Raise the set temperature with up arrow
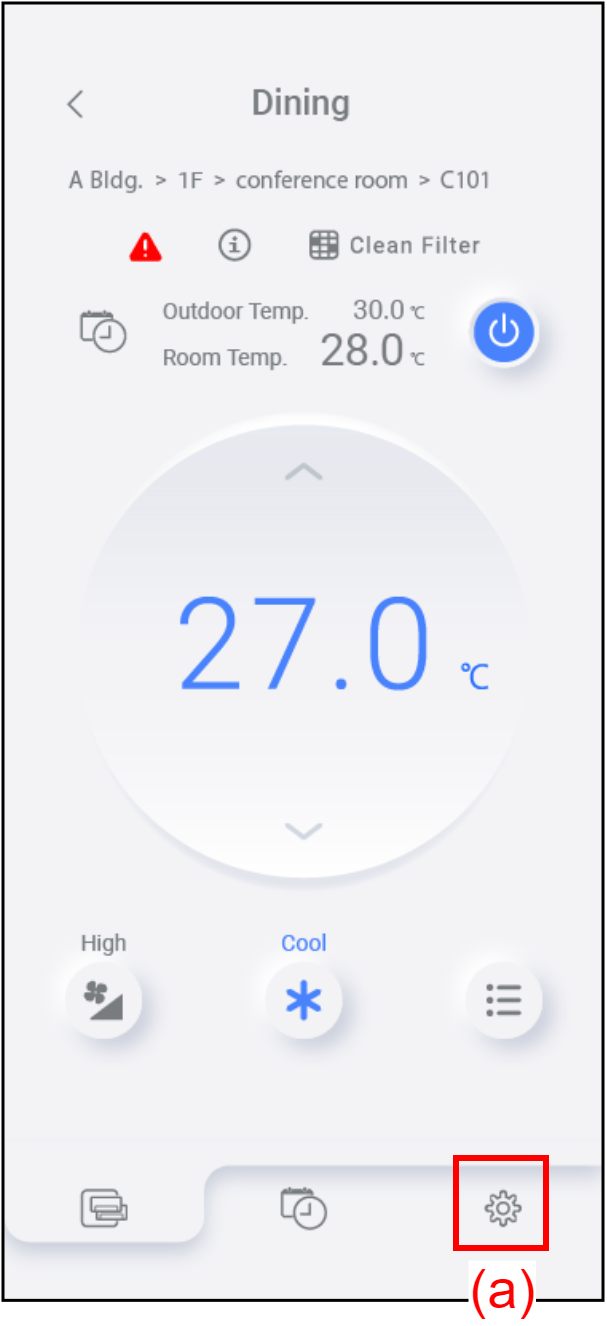The height and width of the screenshot is (1326, 607). point(303,472)
